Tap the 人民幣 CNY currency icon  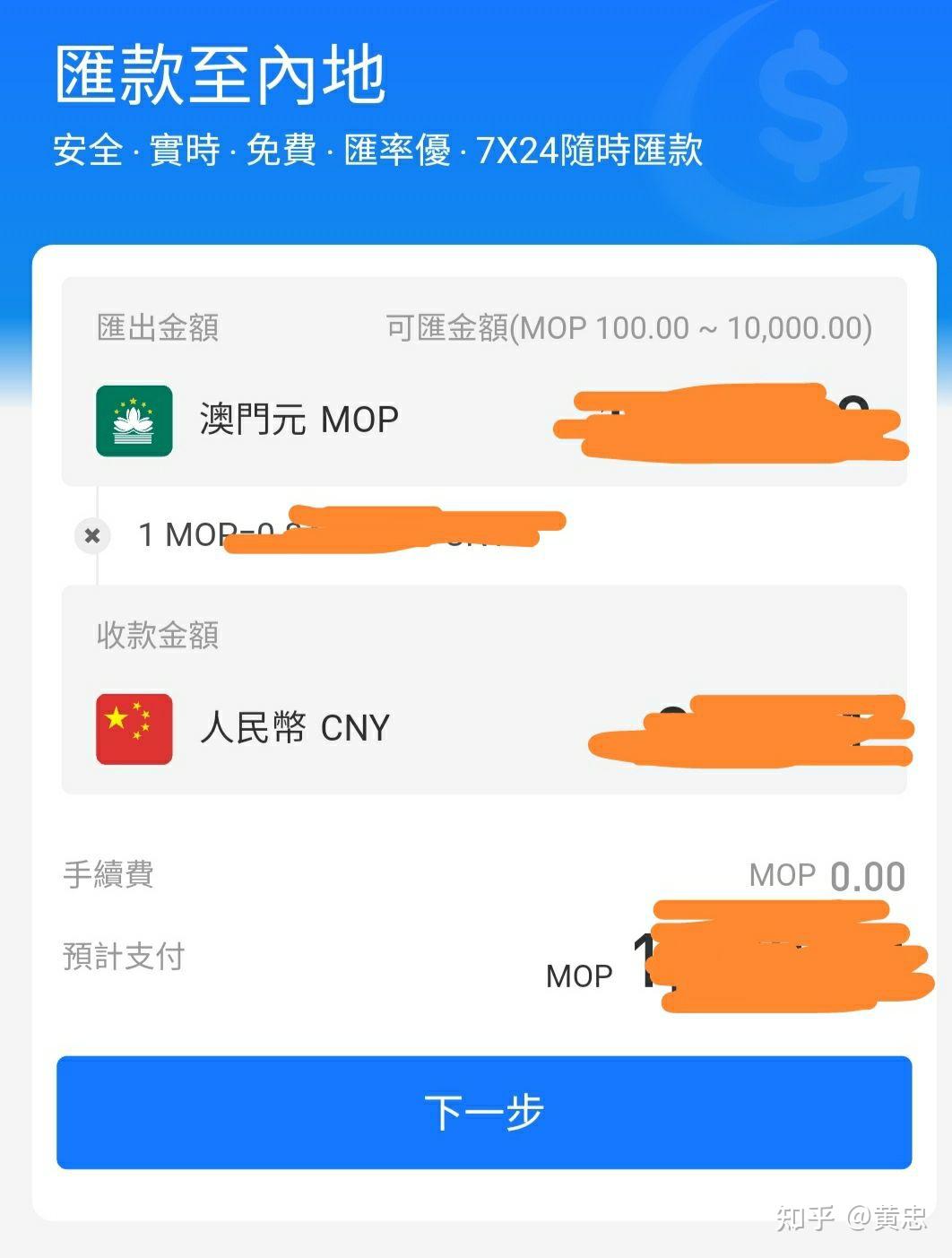point(134,728)
